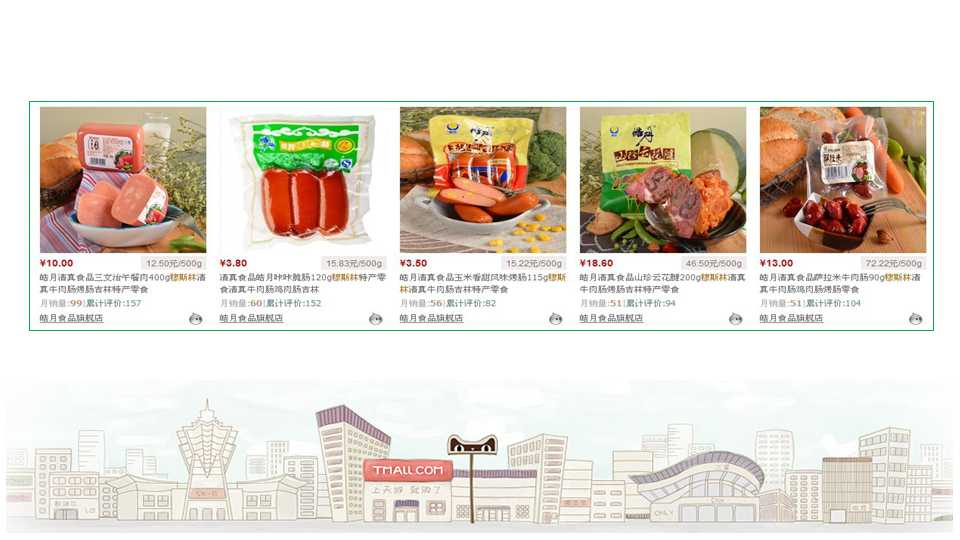
Task: Open the ¥10.00 luncheon meat 400g product image
Action: point(123,180)
